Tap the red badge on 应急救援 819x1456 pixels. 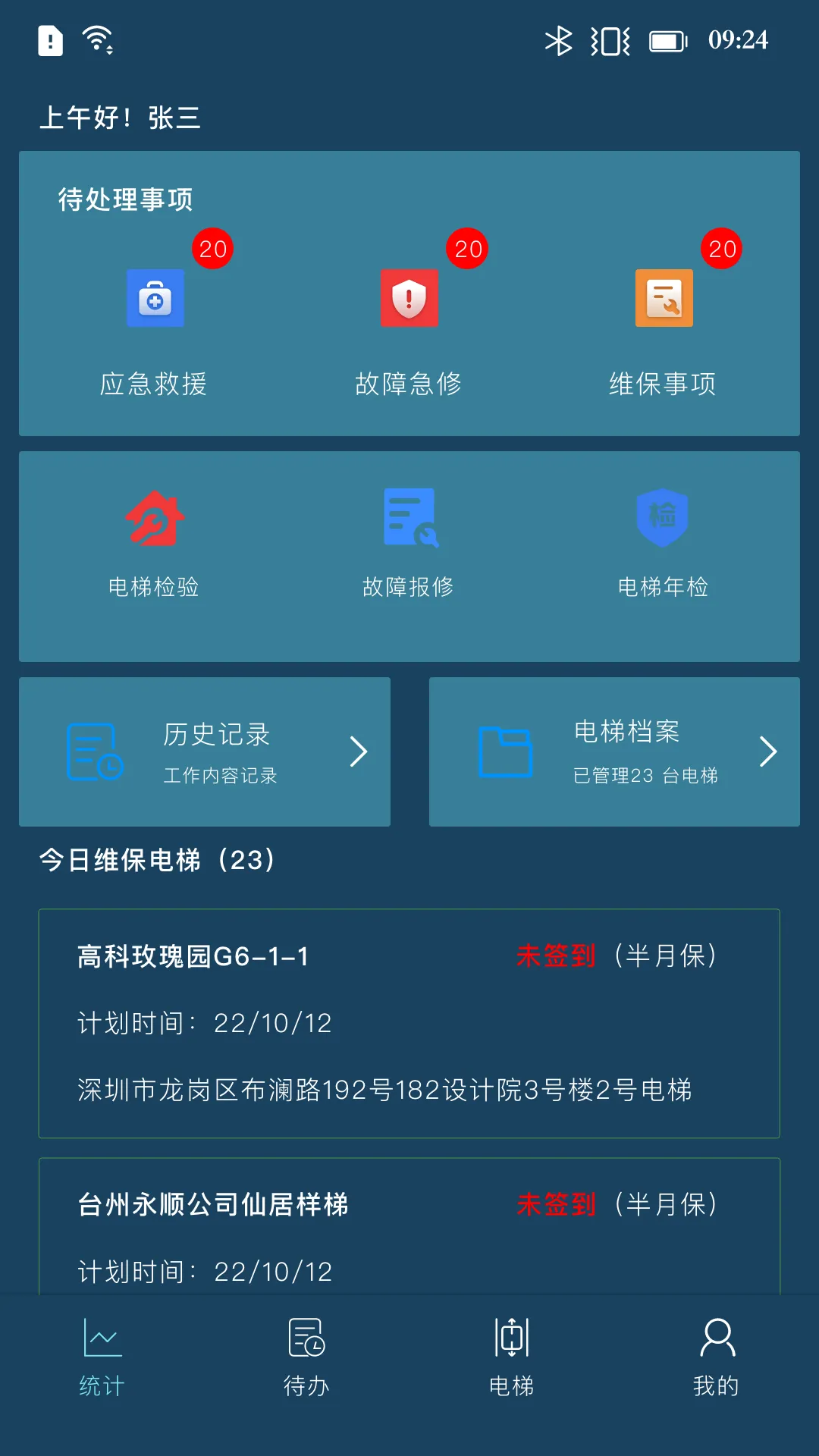[213, 248]
